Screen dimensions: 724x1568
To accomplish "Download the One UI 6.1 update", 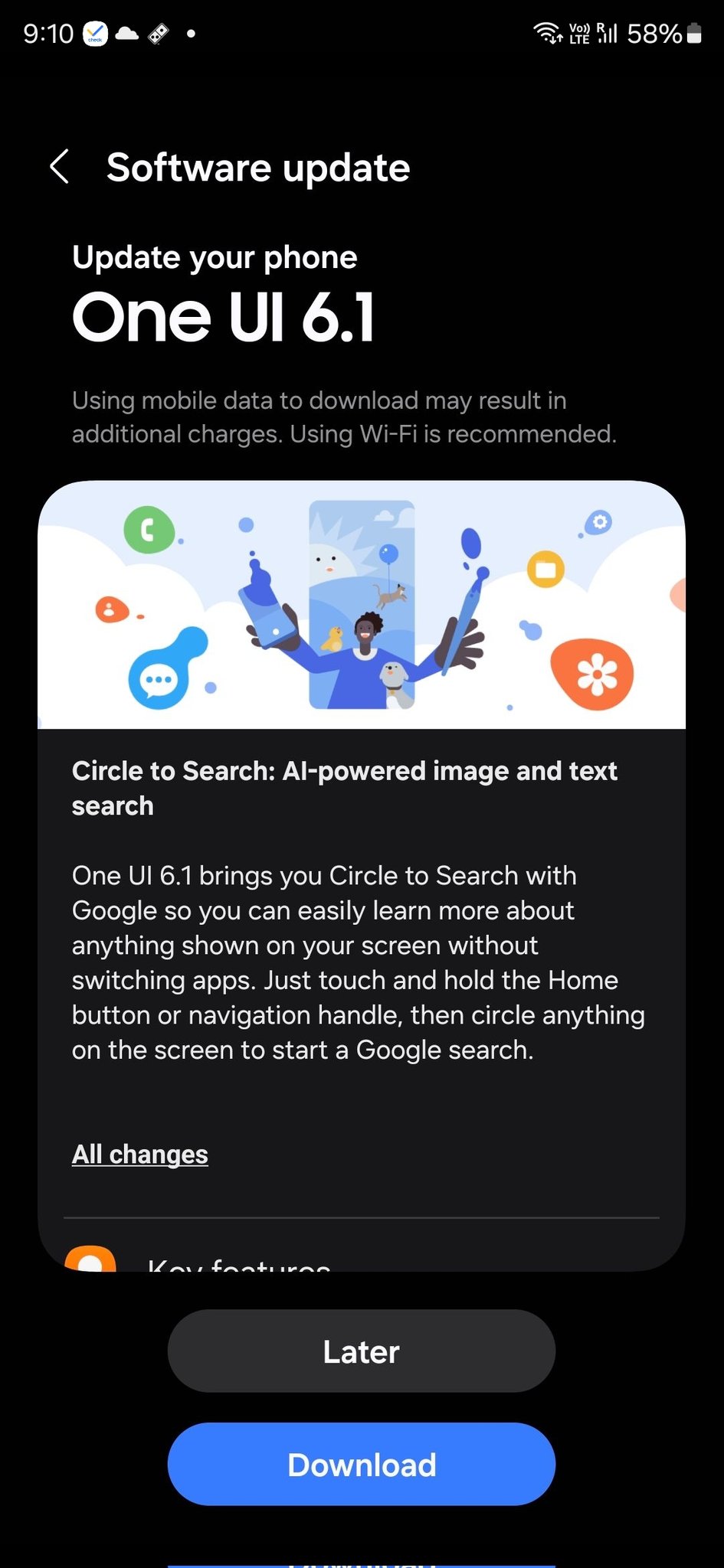I will [361, 1465].
